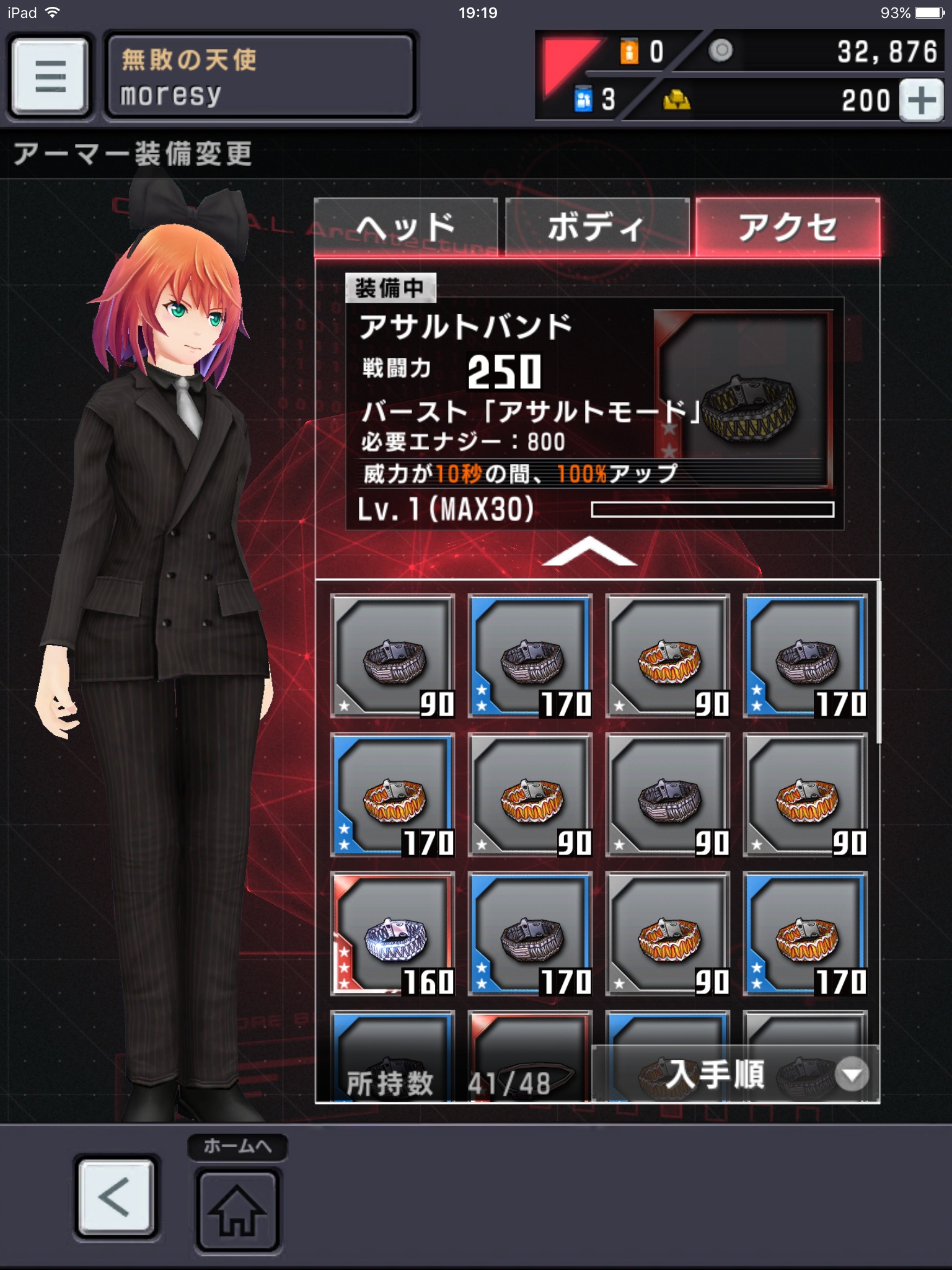Open equipped アサルトバンド details card
Screen dimensions: 952x1270
click(x=594, y=412)
